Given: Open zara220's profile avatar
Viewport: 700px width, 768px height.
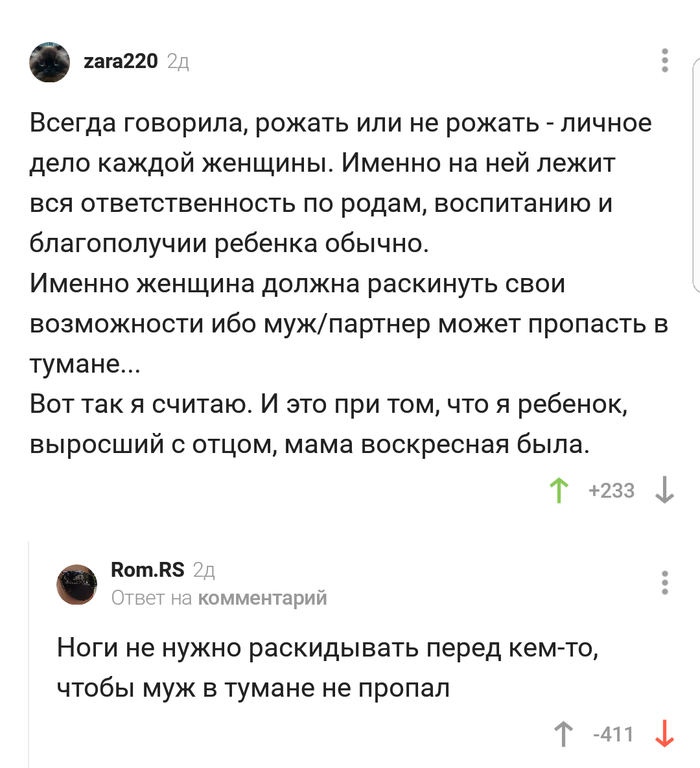Looking at the screenshot, I should tap(49, 62).
